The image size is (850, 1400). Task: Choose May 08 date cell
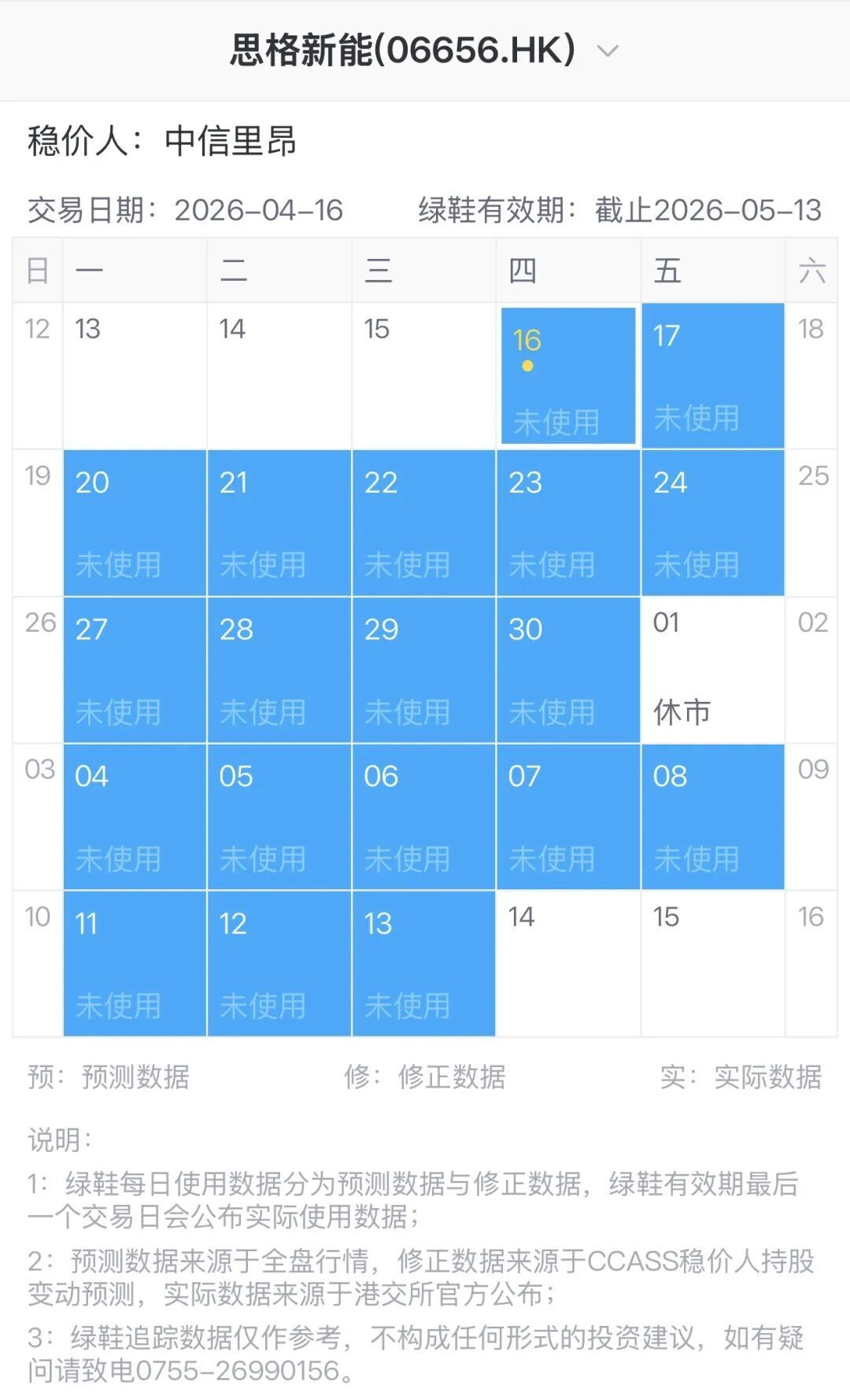pos(713,817)
